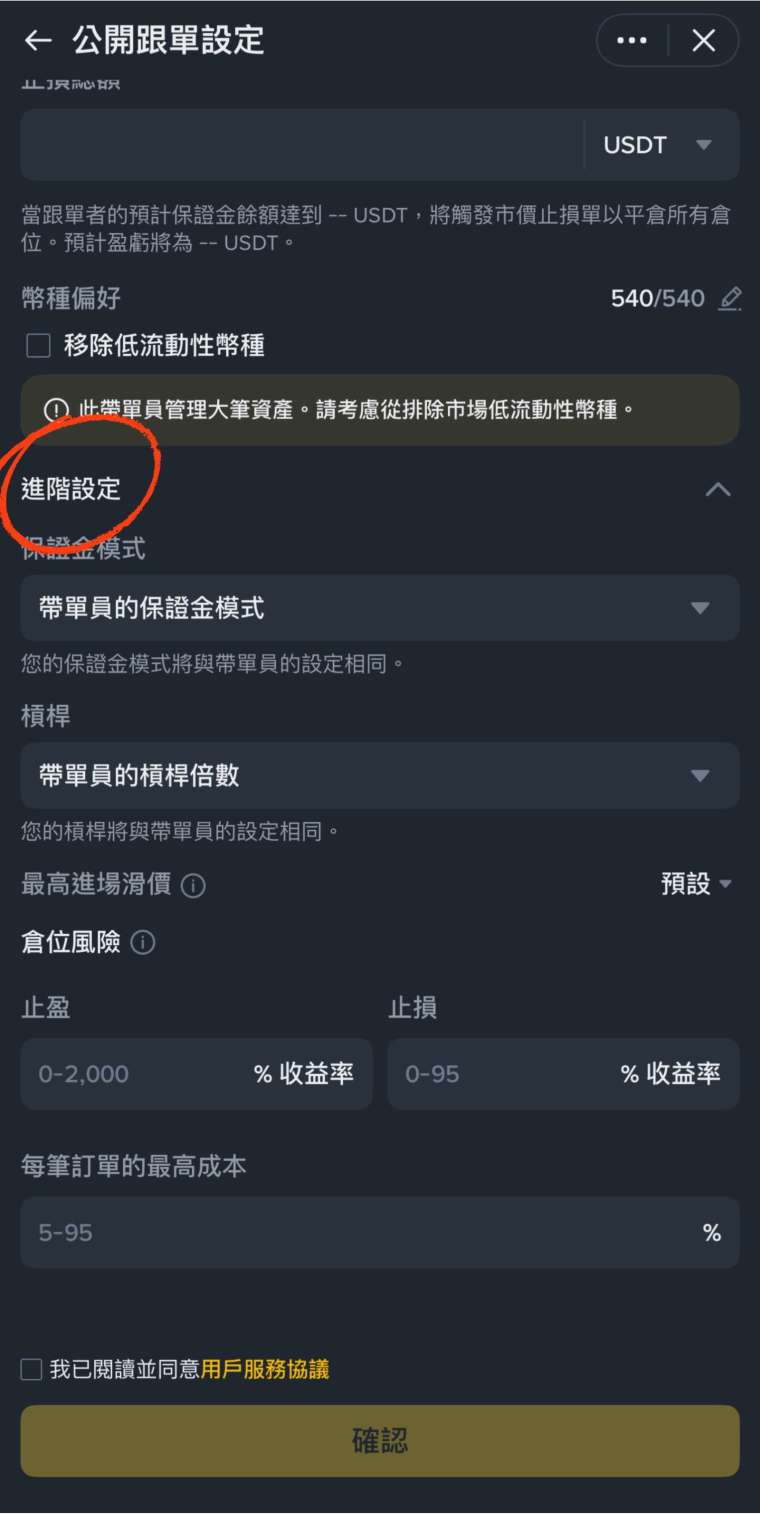This screenshot has height=1514, width=760.
Task: Open the 帶單員的保證金模式 dropdown
Action: (x=380, y=608)
